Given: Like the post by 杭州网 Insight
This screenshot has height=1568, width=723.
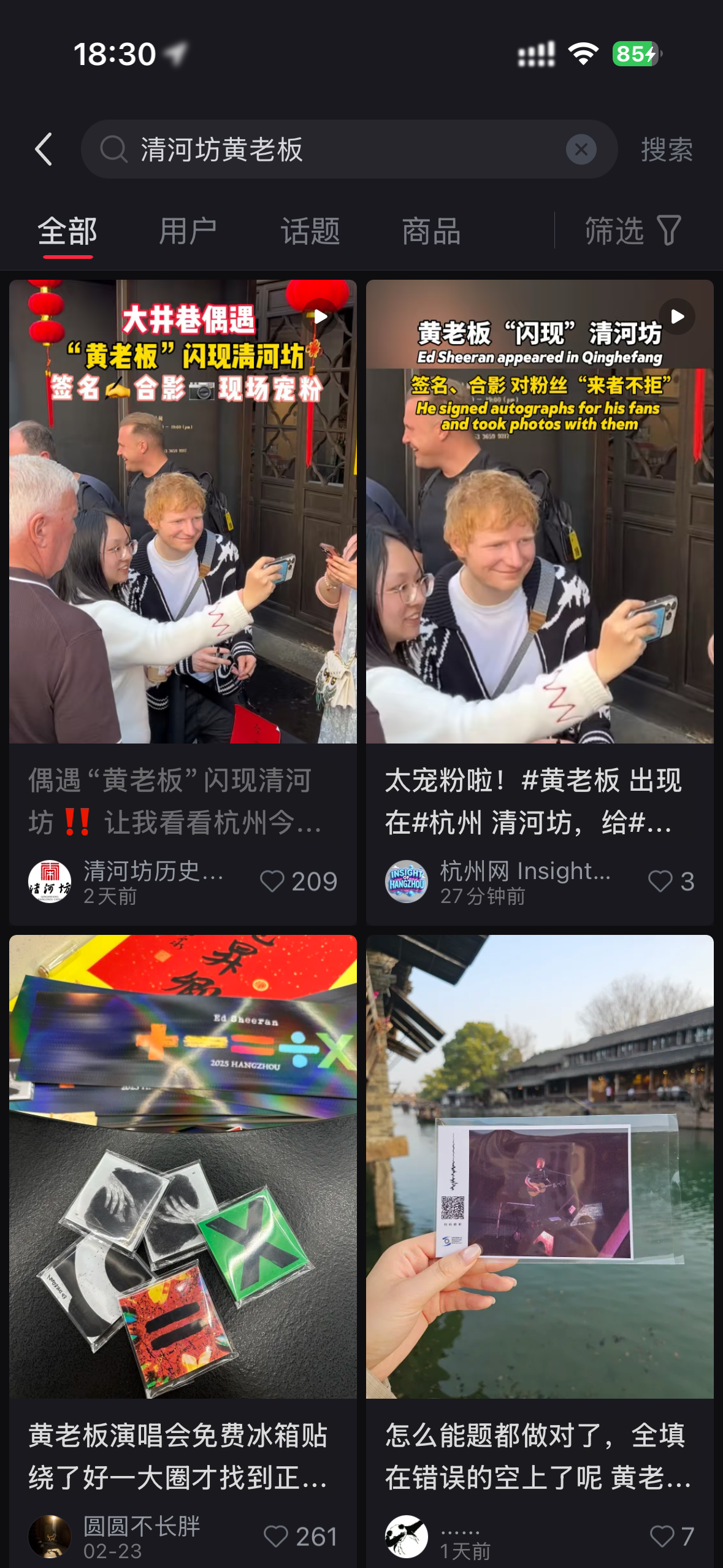Looking at the screenshot, I should tap(660, 882).
